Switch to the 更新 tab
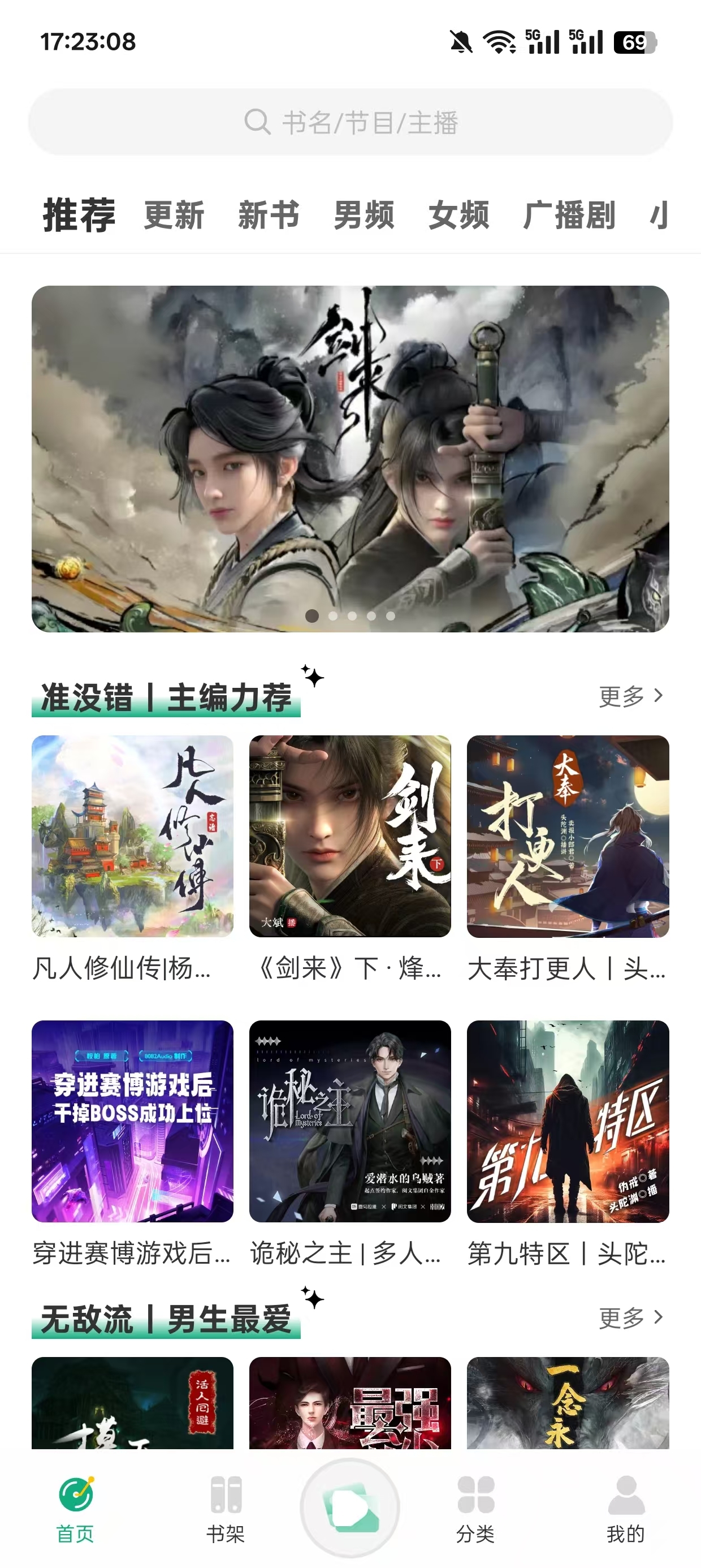Screen dimensions: 701x1568 point(174,214)
